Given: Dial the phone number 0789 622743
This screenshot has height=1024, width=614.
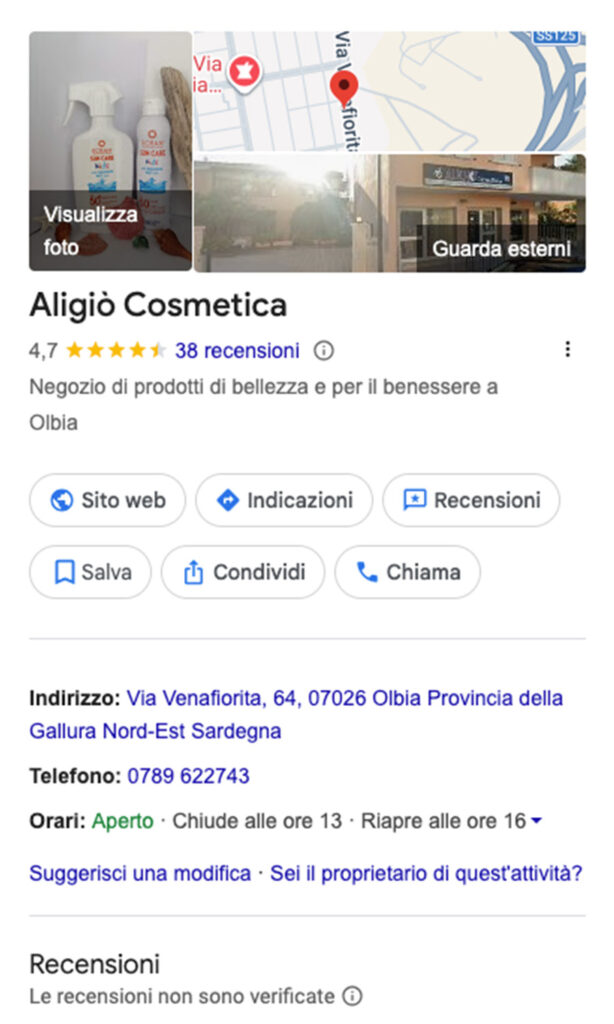Looking at the screenshot, I should coord(188,776).
